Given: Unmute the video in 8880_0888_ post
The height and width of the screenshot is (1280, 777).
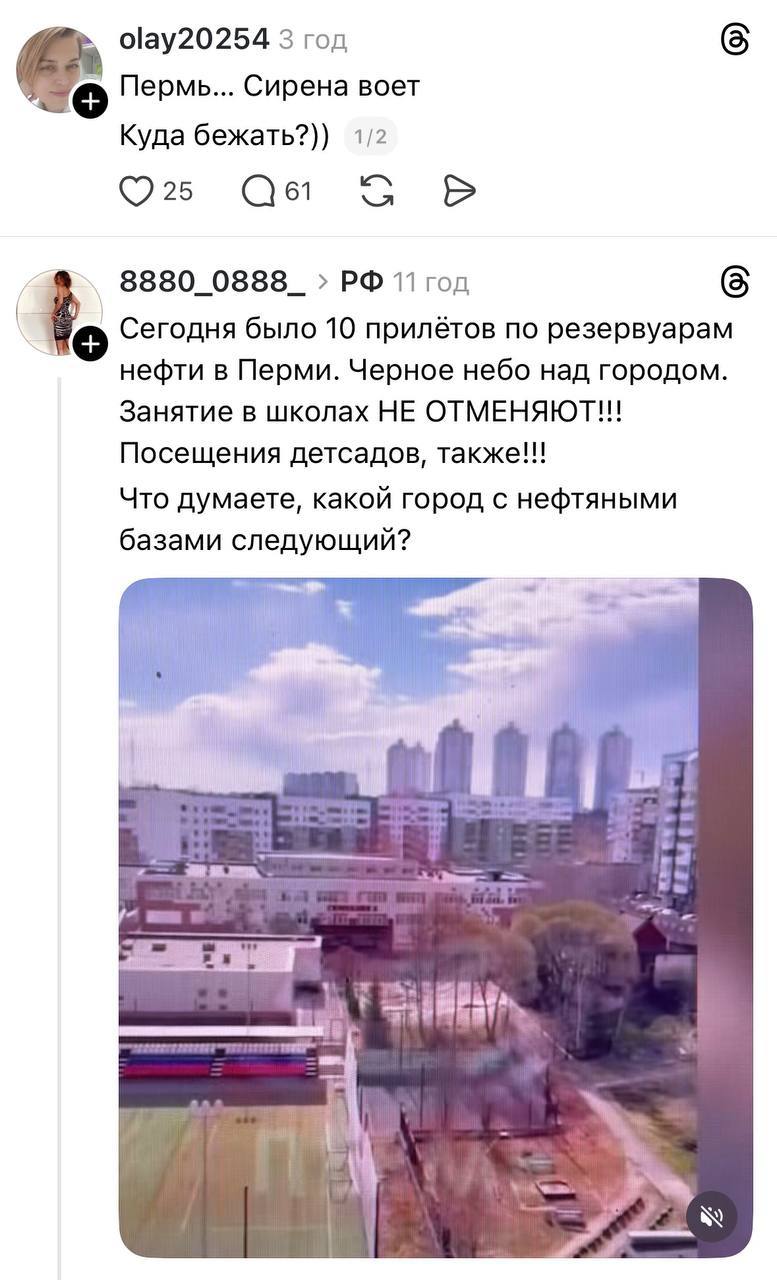Looking at the screenshot, I should [712, 1217].
